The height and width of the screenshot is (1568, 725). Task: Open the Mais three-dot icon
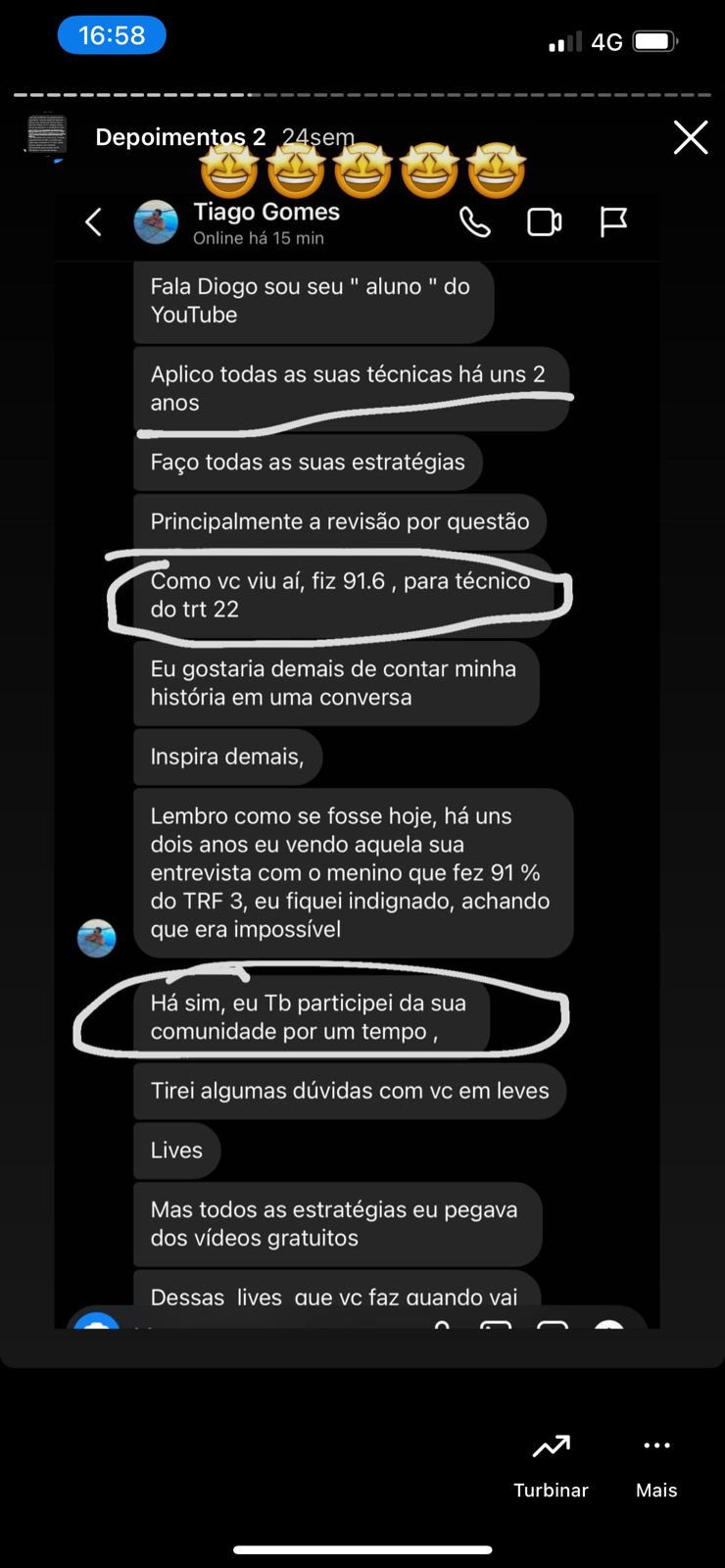pyautogui.click(x=655, y=1445)
